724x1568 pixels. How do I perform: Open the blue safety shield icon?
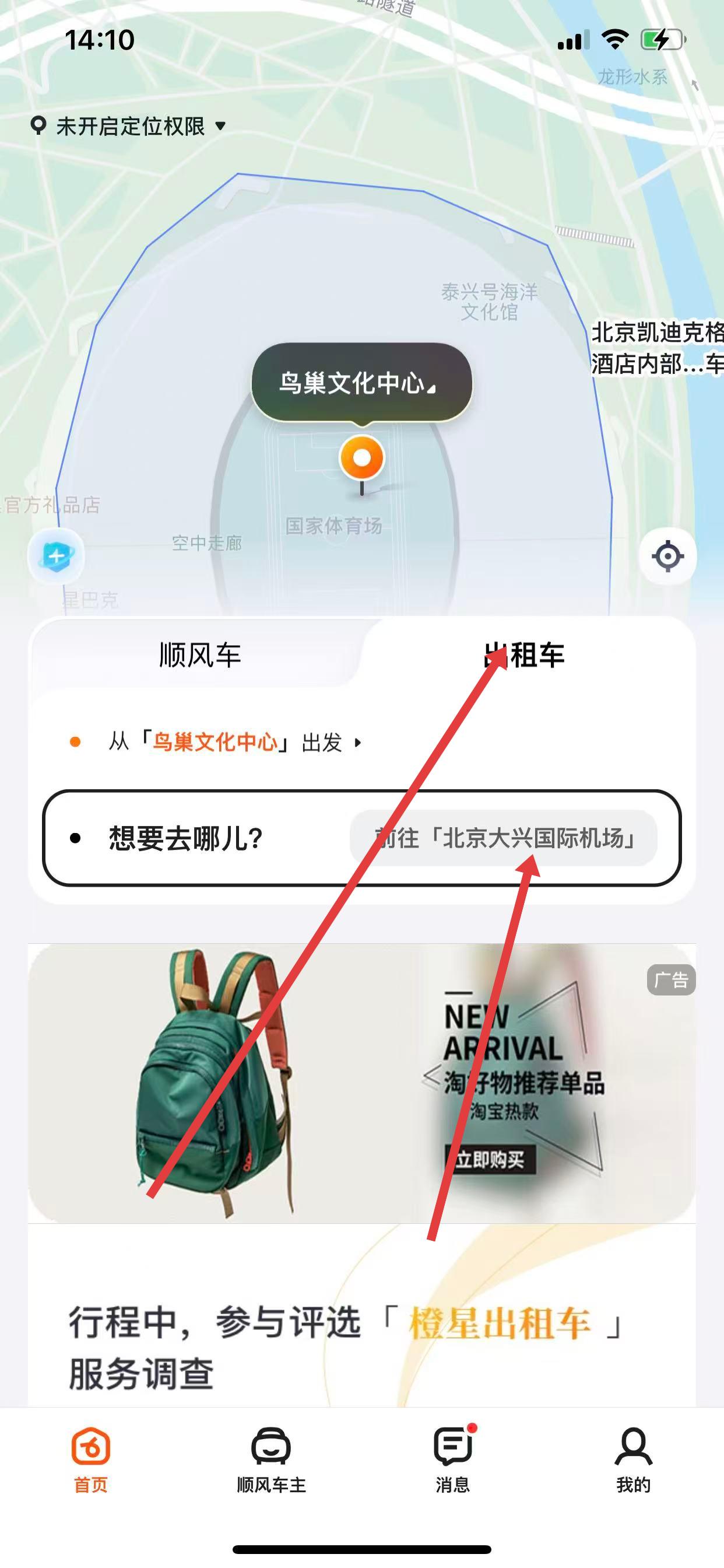click(x=57, y=556)
